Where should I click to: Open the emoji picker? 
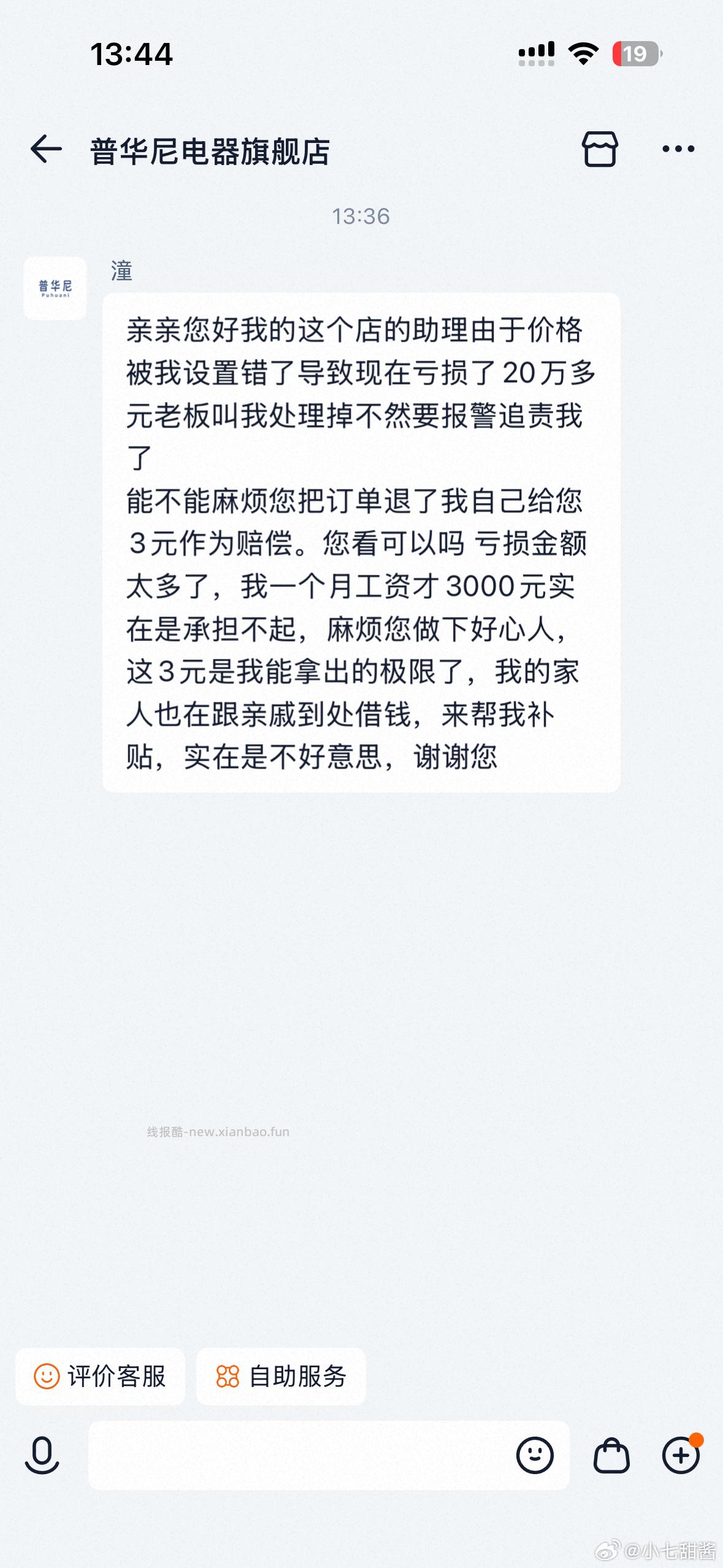pyautogui.click(x=535, y=1455)
